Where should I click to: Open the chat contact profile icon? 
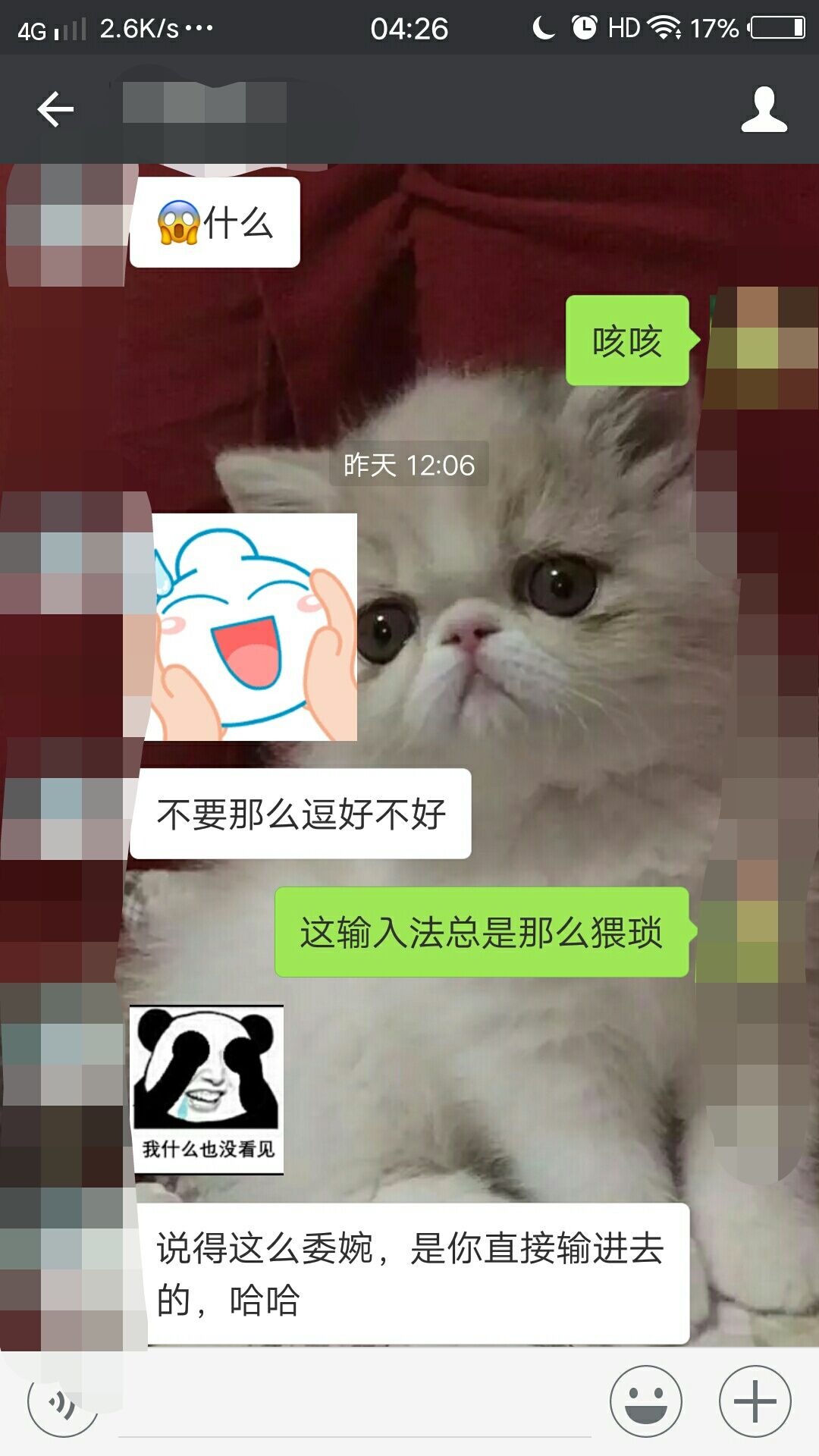(x=764, y=109)
